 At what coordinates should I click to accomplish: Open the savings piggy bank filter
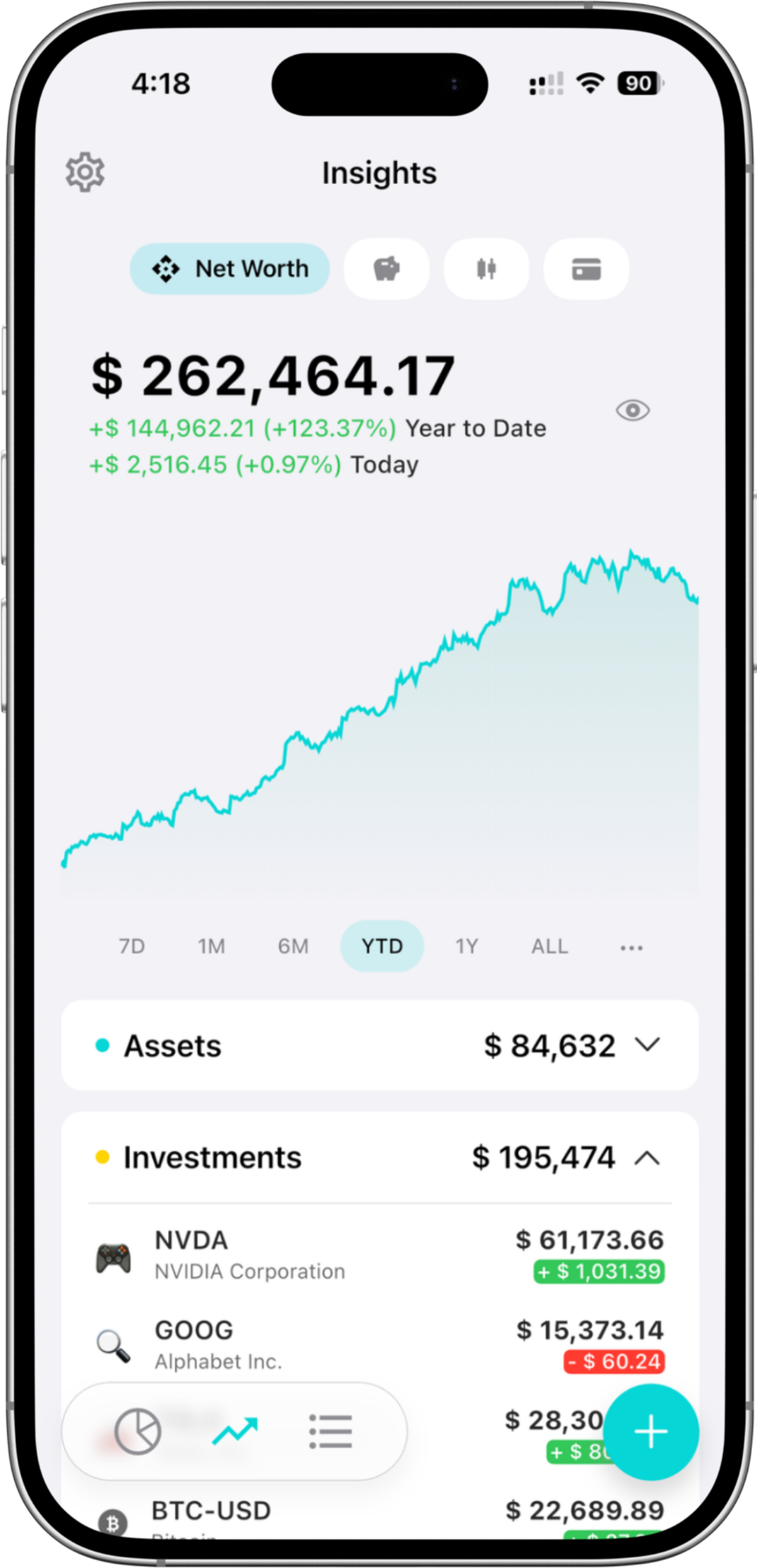pyautogui.click(x=386, y=269)
